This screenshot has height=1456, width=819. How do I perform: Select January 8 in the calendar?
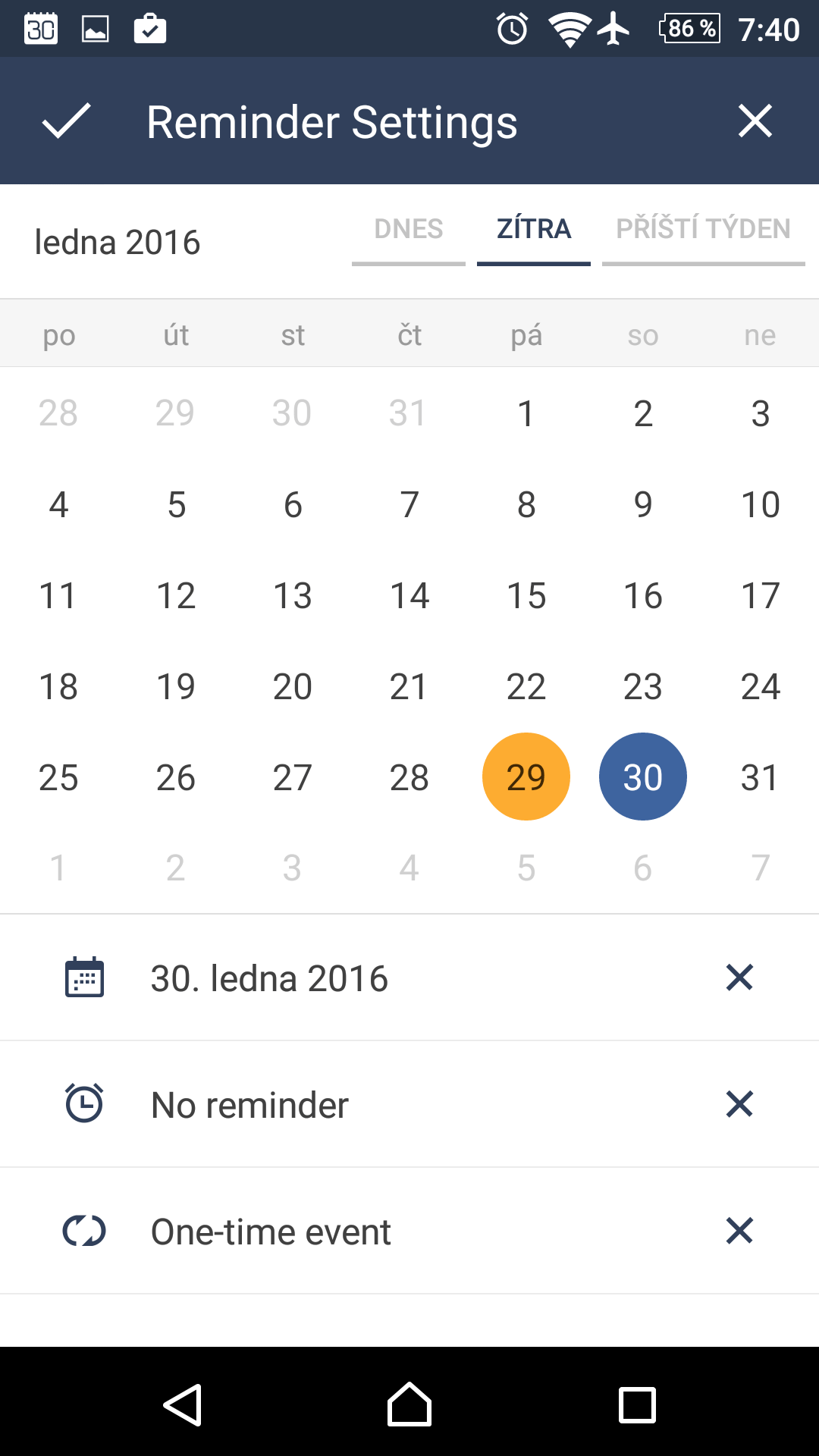(526, 504)
